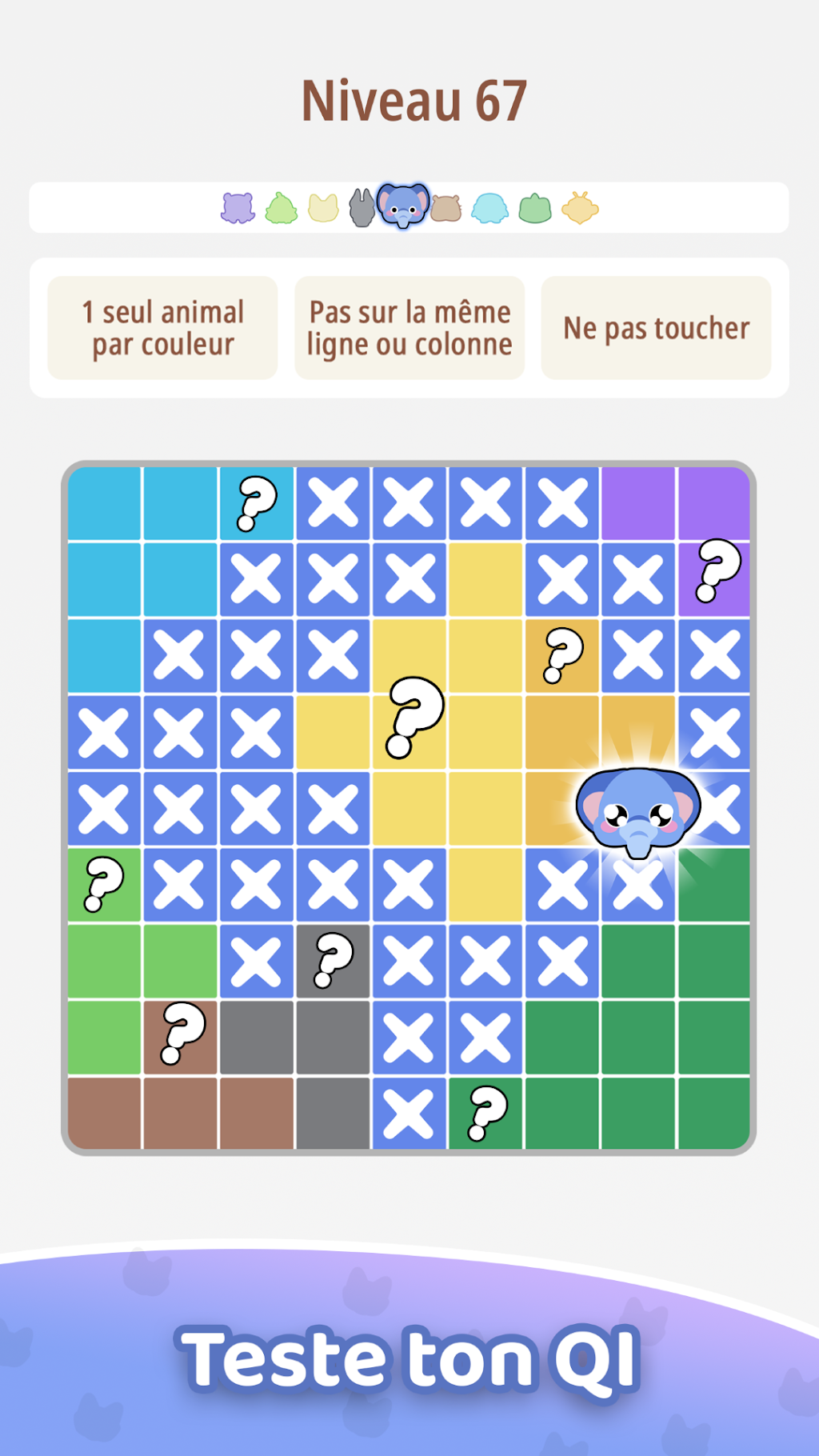Screen dimensions: 819x1456
Task: Tap the brown cell with question mark
Action: click(x=180, y=1038)
